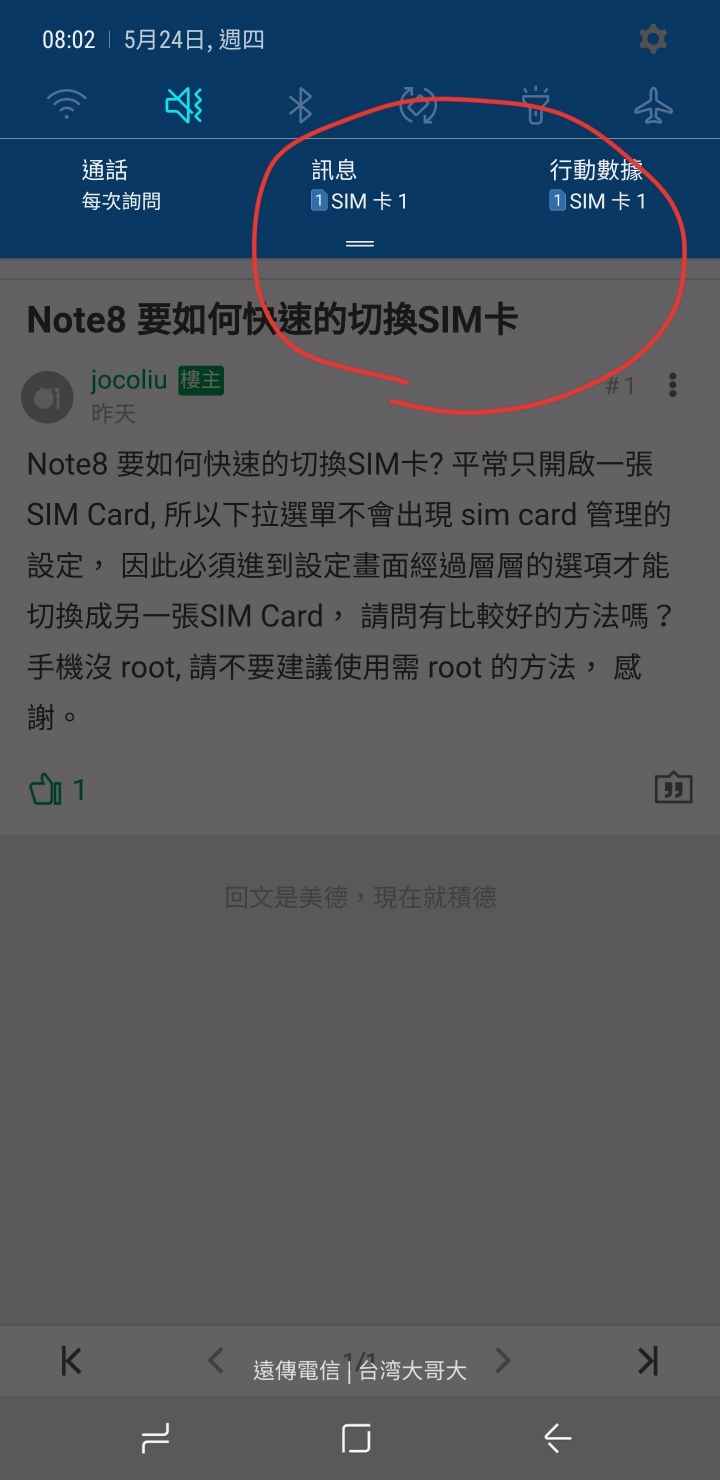Open settings via the gear icon
Image resolution: width=720 pixels, height=1480 pixels.
click(x=653, y=40)
